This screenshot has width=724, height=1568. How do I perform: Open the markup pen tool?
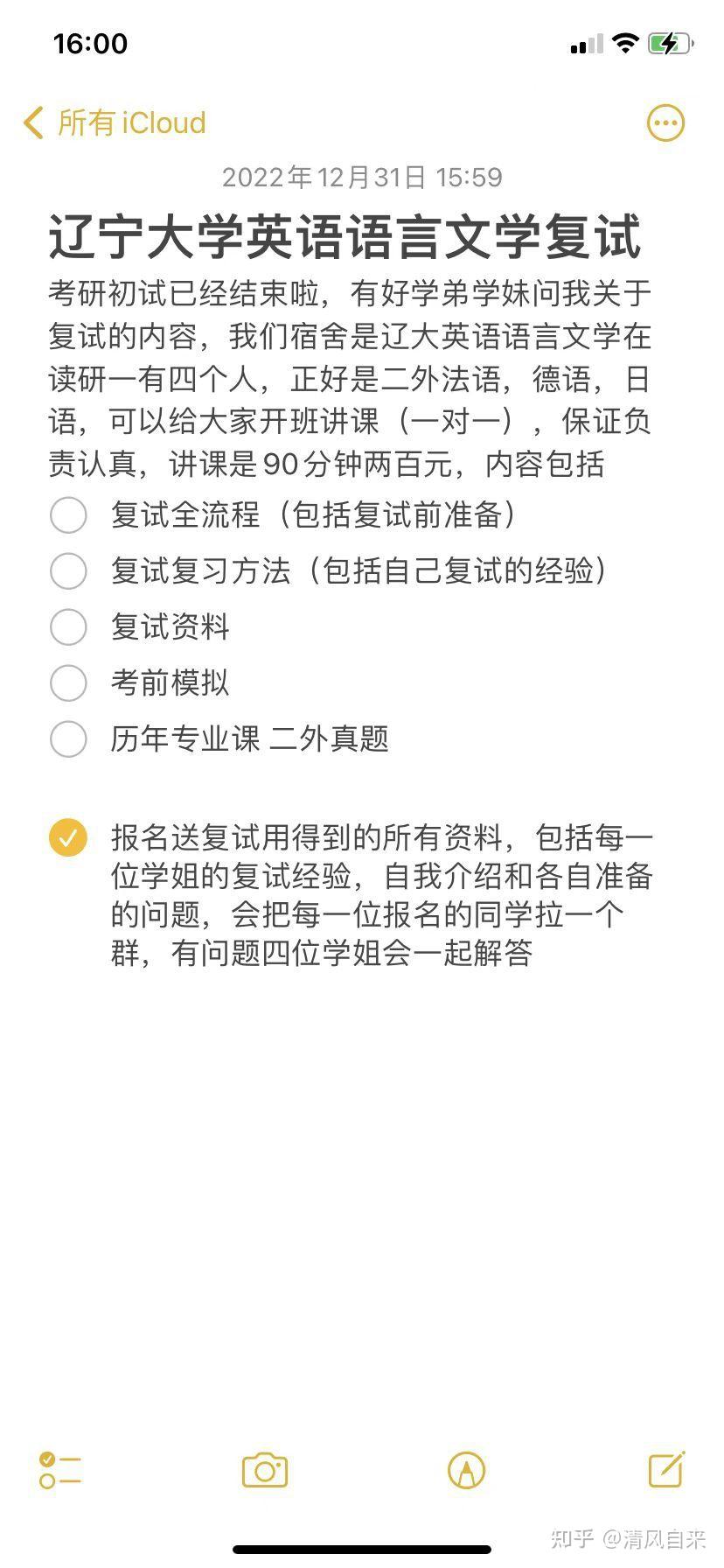click(466, 1471)
